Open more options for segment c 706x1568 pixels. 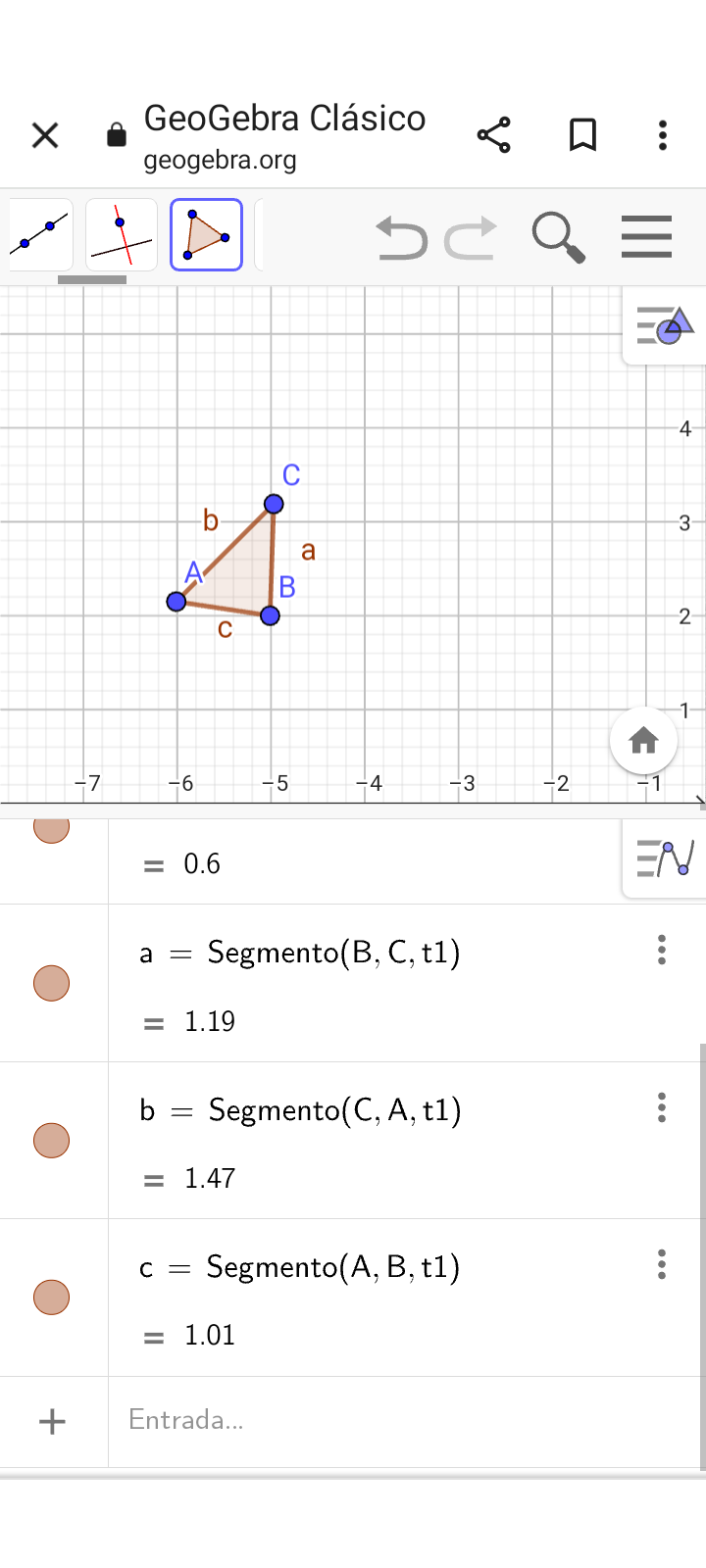(662, 1264)
